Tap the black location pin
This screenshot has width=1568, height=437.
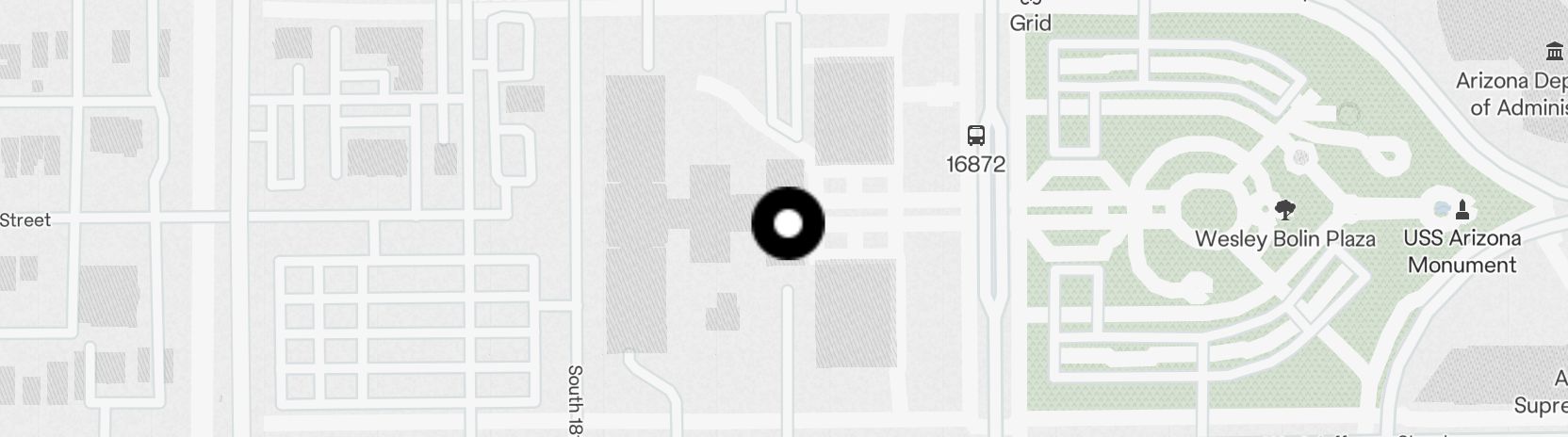click(788, 224)
